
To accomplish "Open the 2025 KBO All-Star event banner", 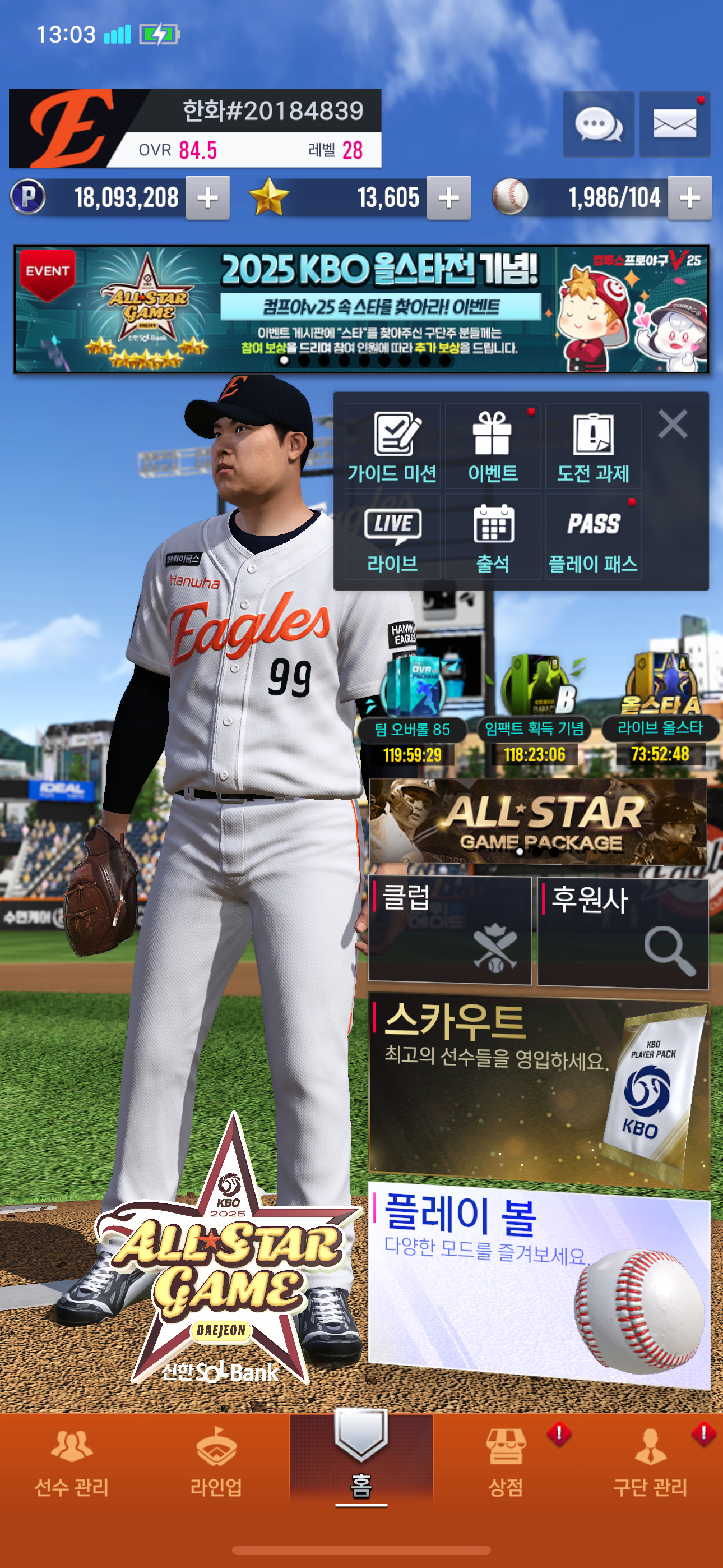I will 361,309.
